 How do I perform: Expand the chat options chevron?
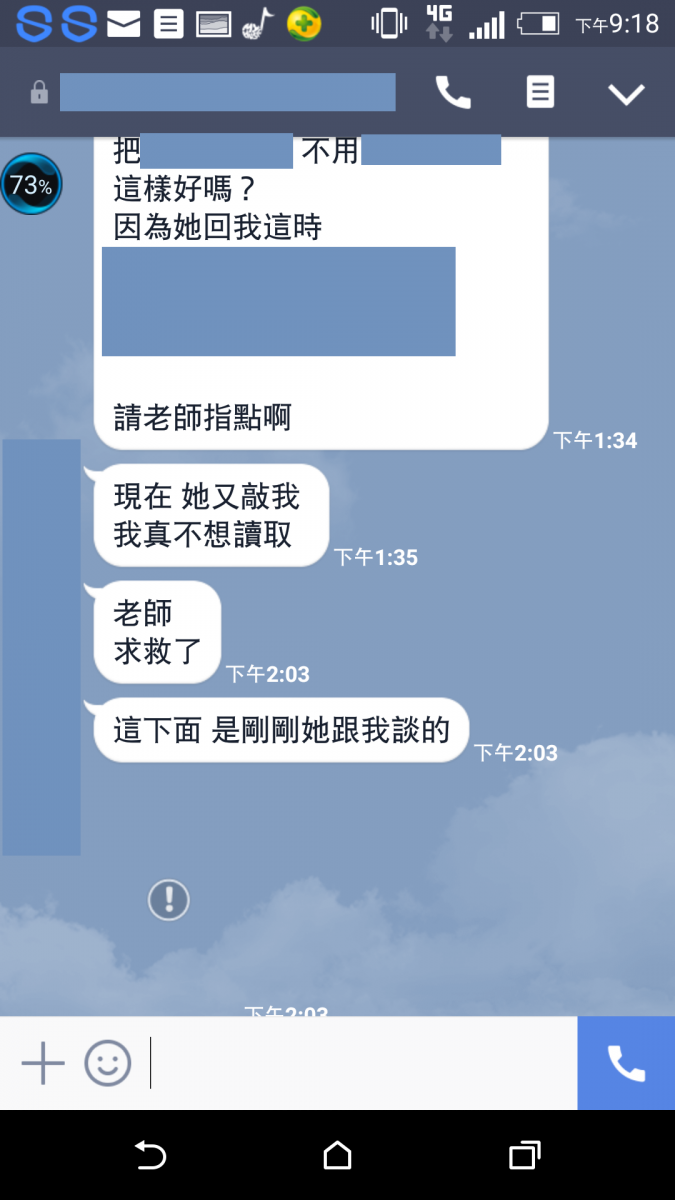click(x=627, y=94)
